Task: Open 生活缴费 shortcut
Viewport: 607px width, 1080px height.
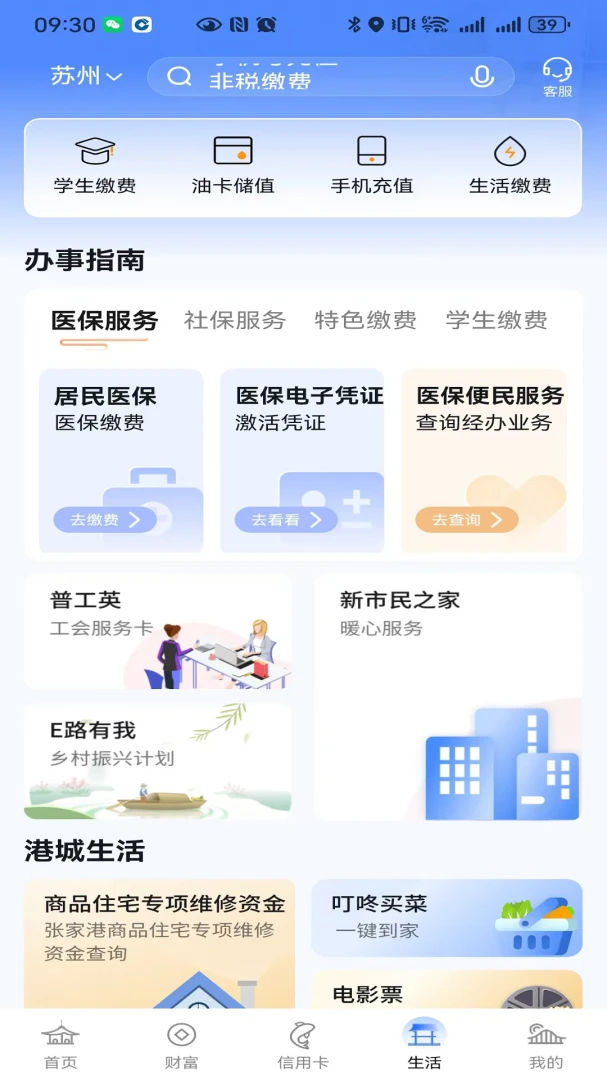Action: tap(510, 166)
